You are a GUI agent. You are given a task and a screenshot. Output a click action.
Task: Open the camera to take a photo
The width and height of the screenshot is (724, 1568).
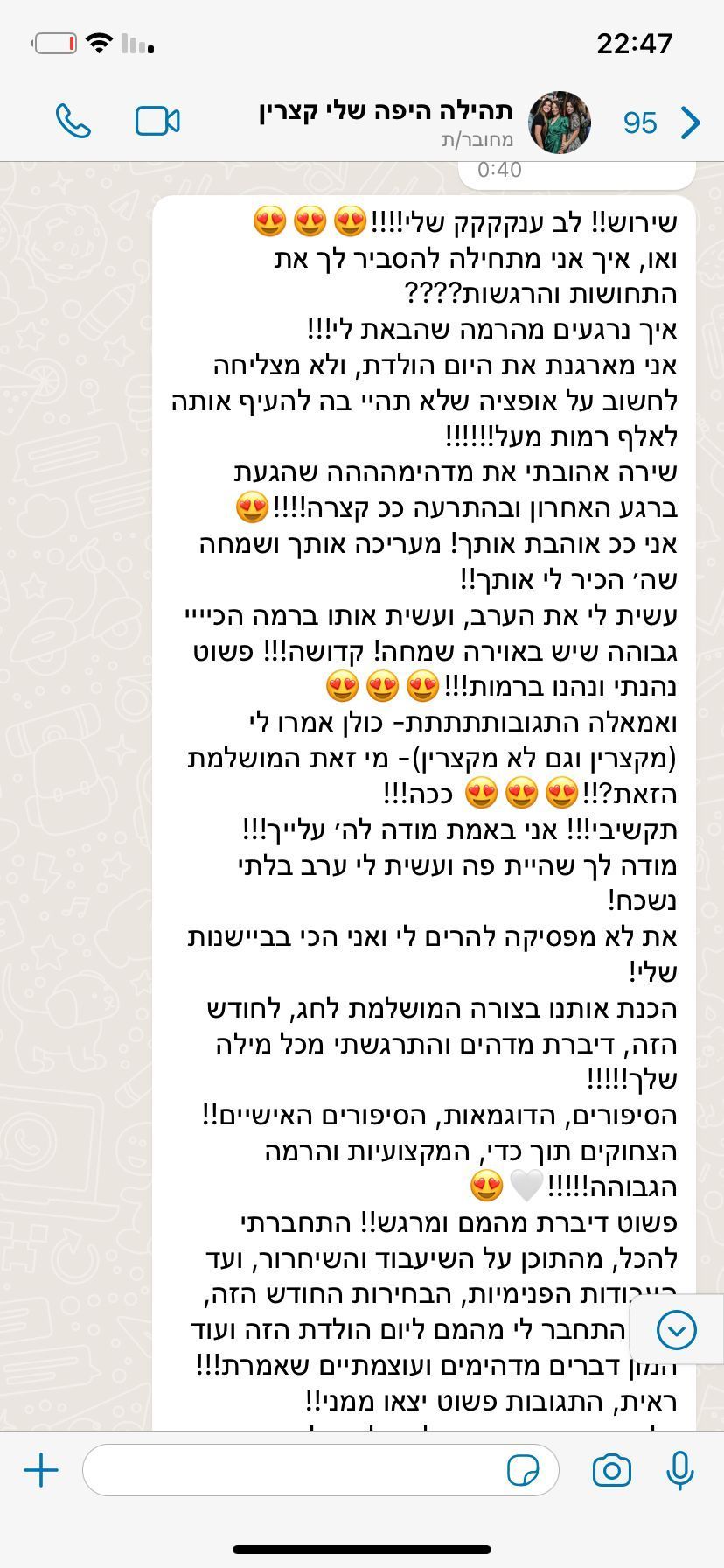pos(611,1470)
